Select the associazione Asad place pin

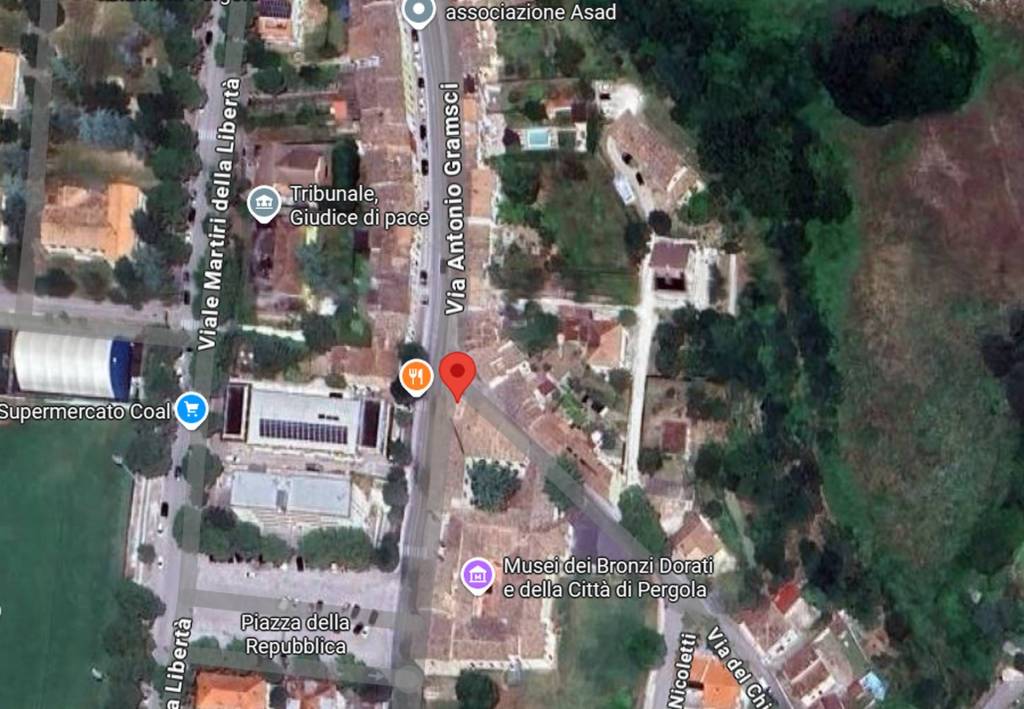pos(418,11)
